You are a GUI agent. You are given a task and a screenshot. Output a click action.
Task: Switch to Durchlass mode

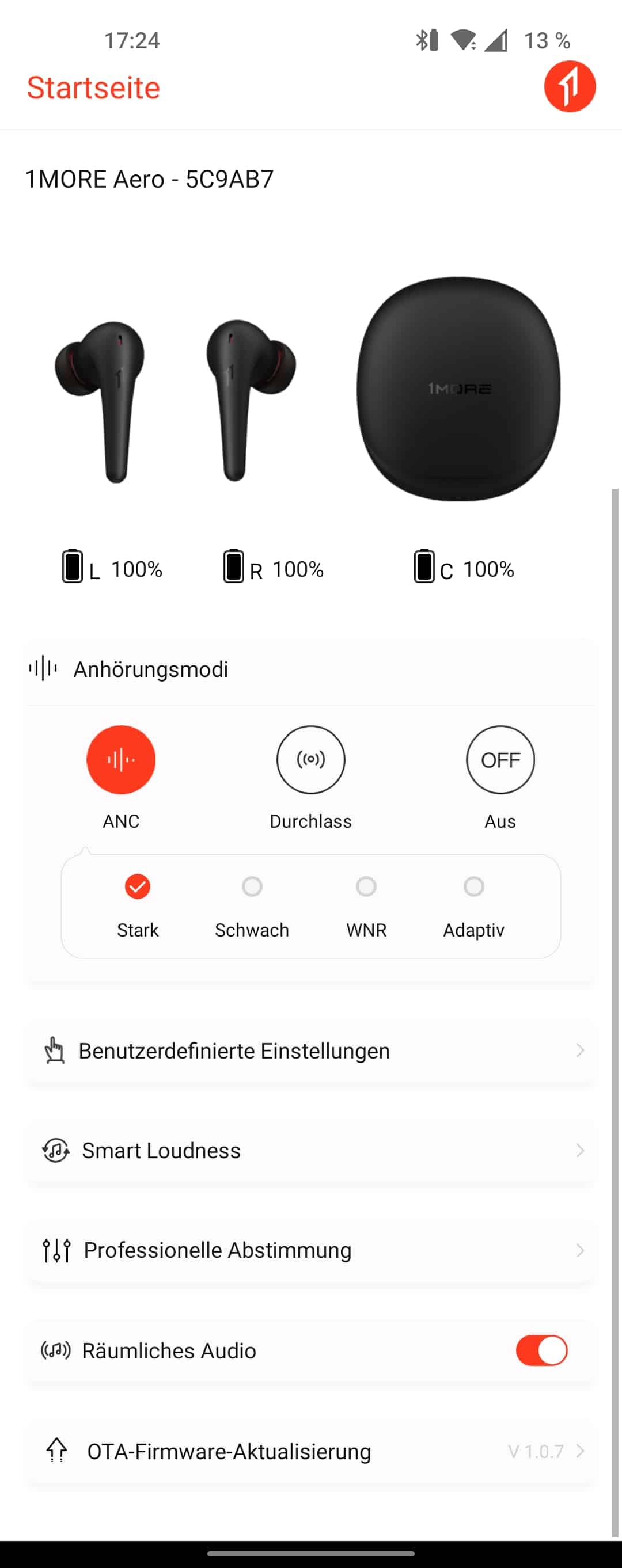tap(310, 760)
